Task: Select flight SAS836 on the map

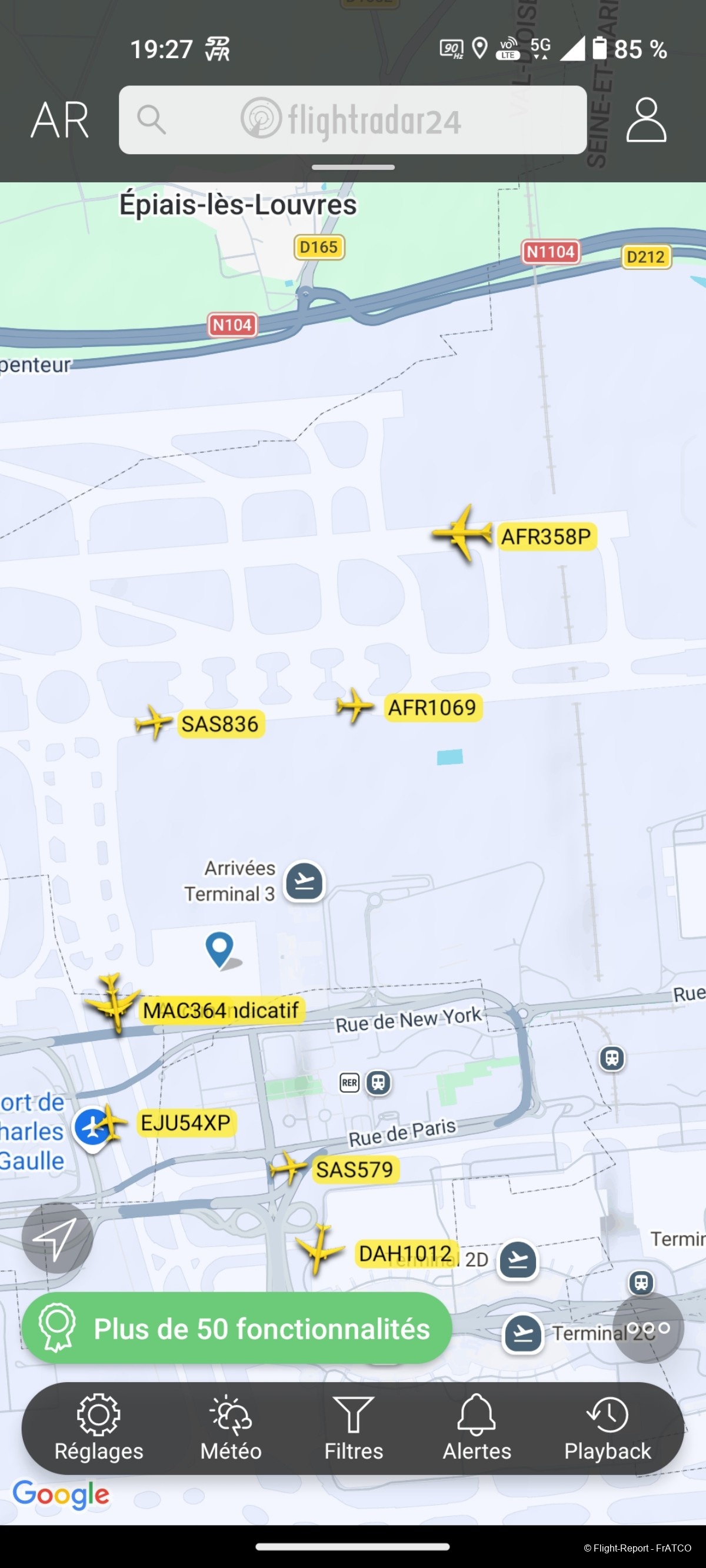Action: pyautogui.click(x=153, y=722)
